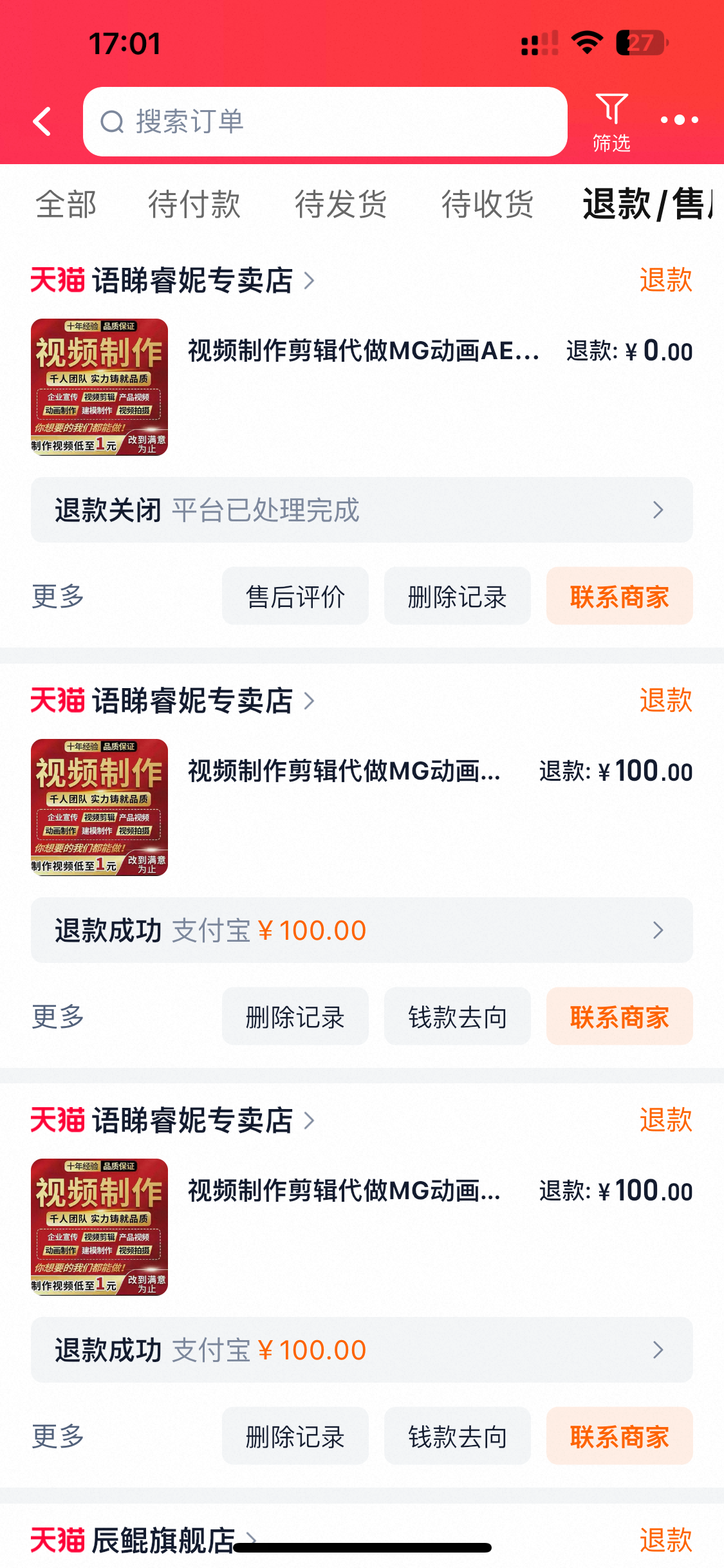
Task: Open the 搜索订单 search box
Action: click(x=325, y=122)
